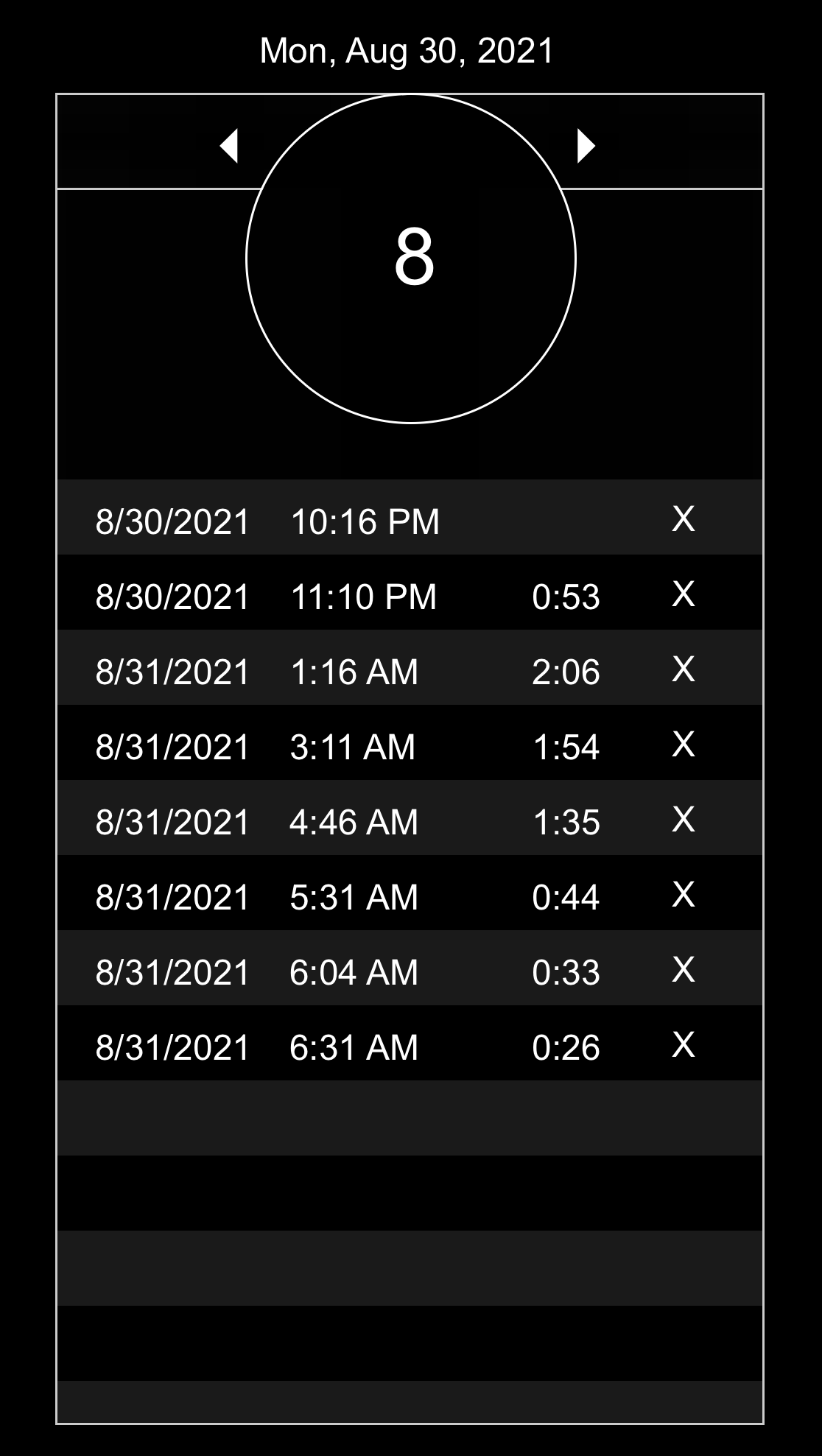This screenshot has height=1456, width=822.
Task: Go to the previous day arrow
Action: point(229,146)
